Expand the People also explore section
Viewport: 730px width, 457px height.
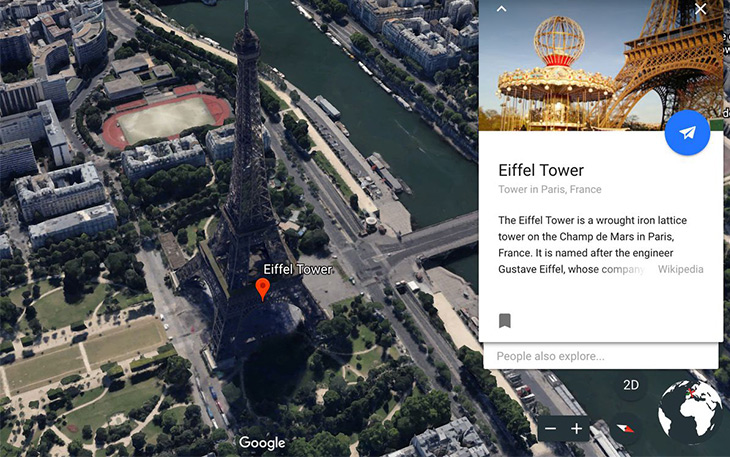tap(600, 356)
